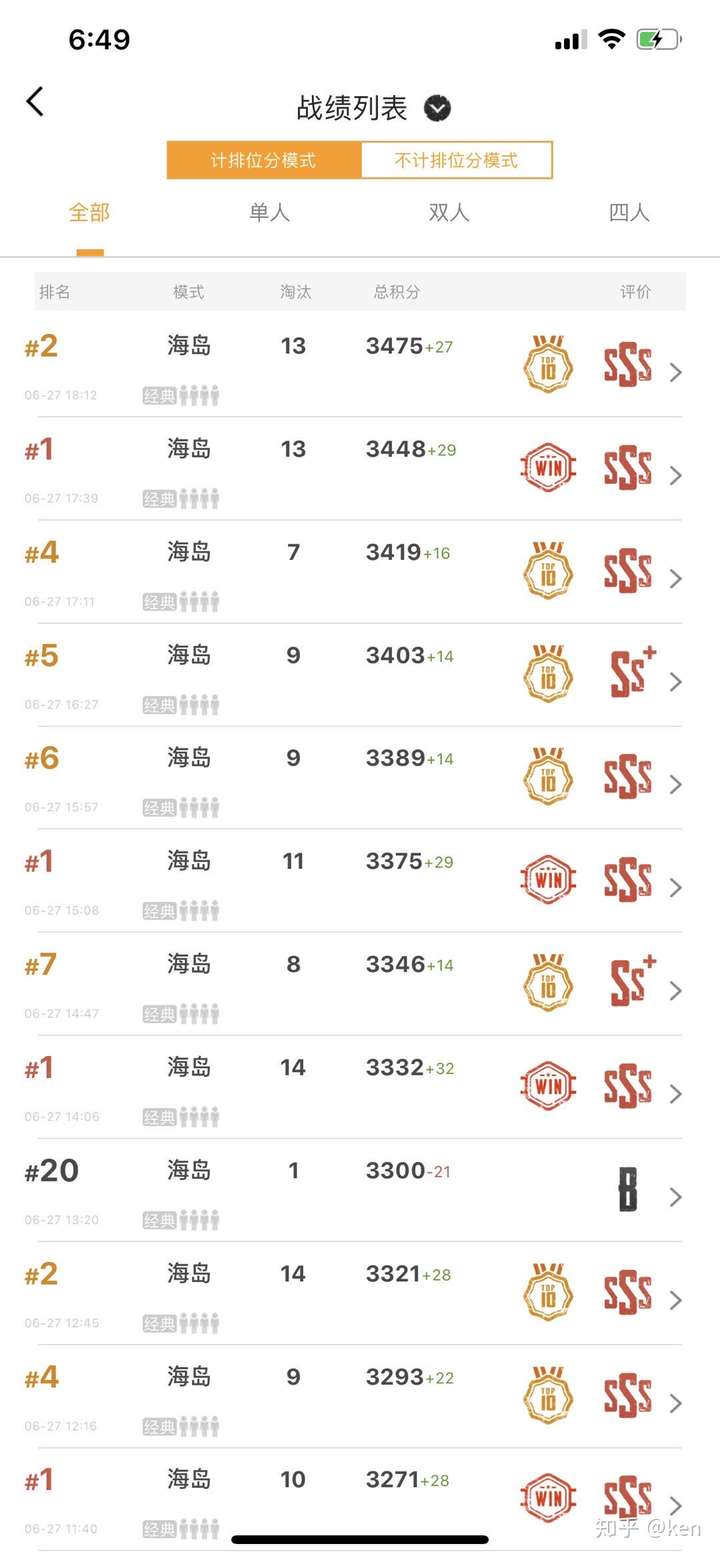Screen dimensions: 720x1558
Task: Select the 计排位分模式 segment
Action: [263, 160]
